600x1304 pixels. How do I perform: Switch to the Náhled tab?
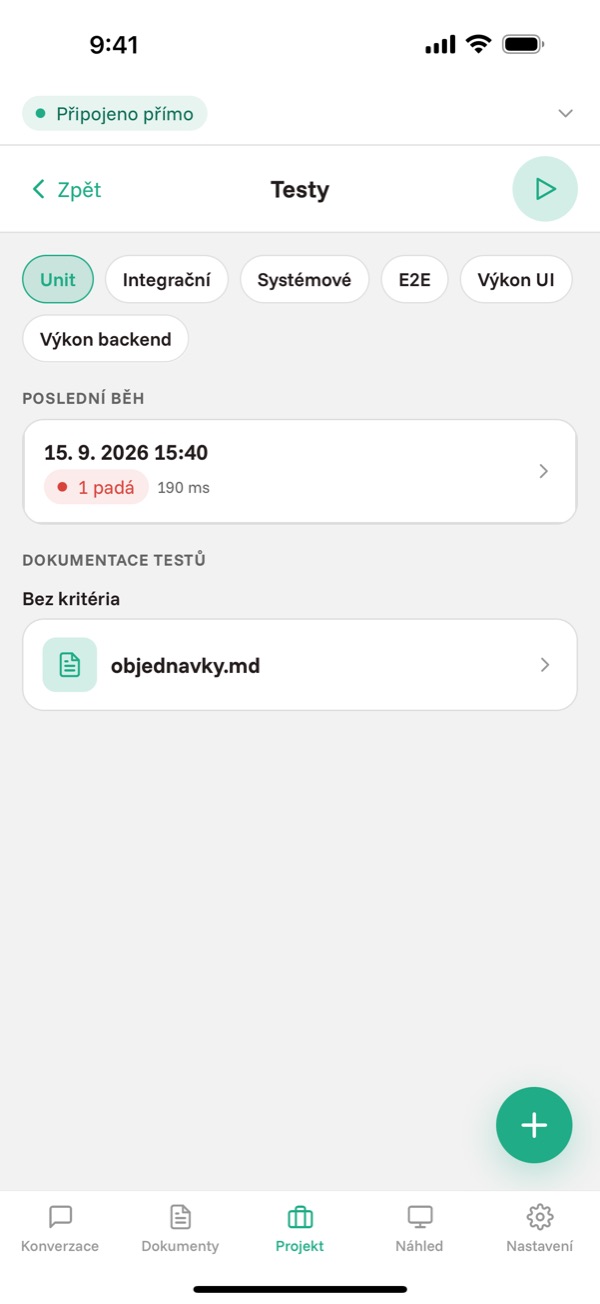point(419,1229)
